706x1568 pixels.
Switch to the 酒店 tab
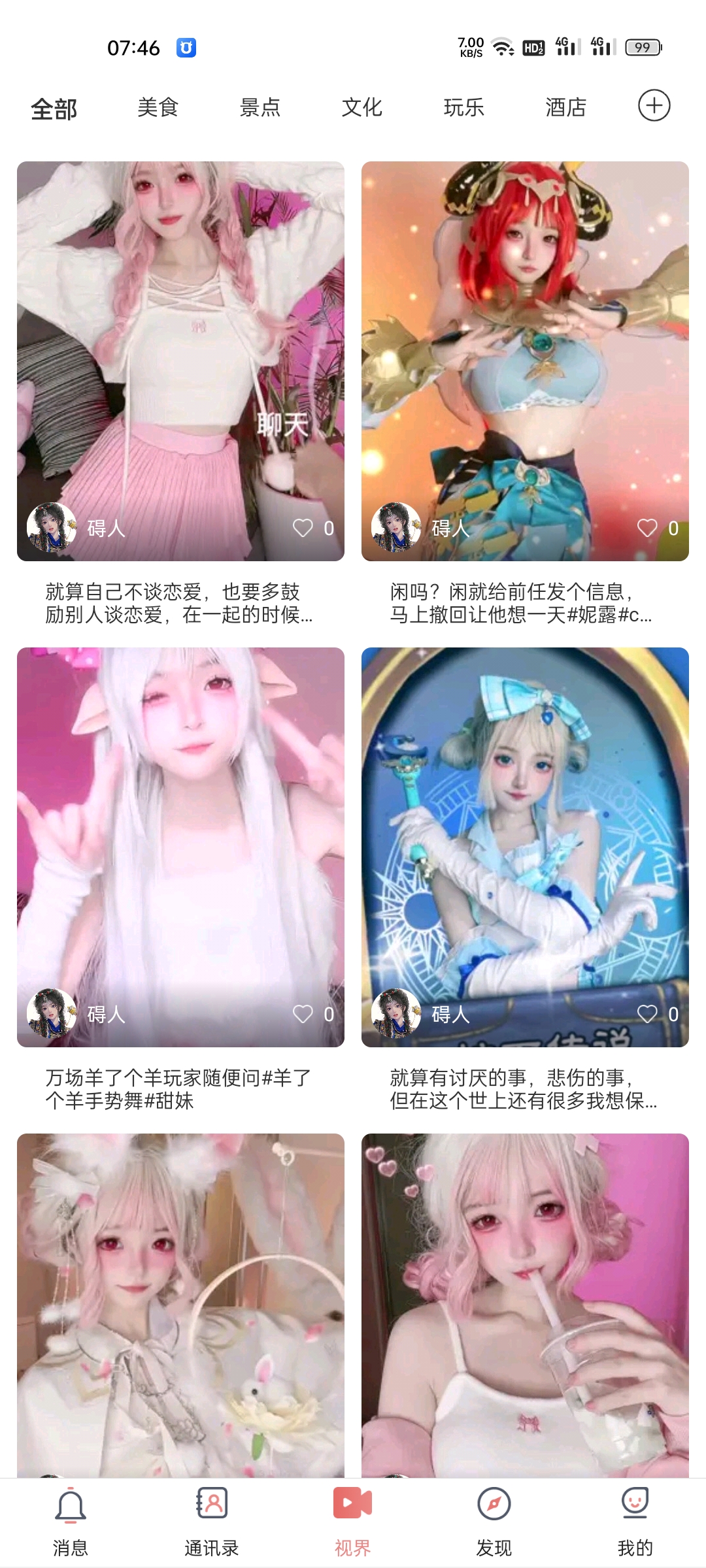pyautogui.click(x=565, y=107)
